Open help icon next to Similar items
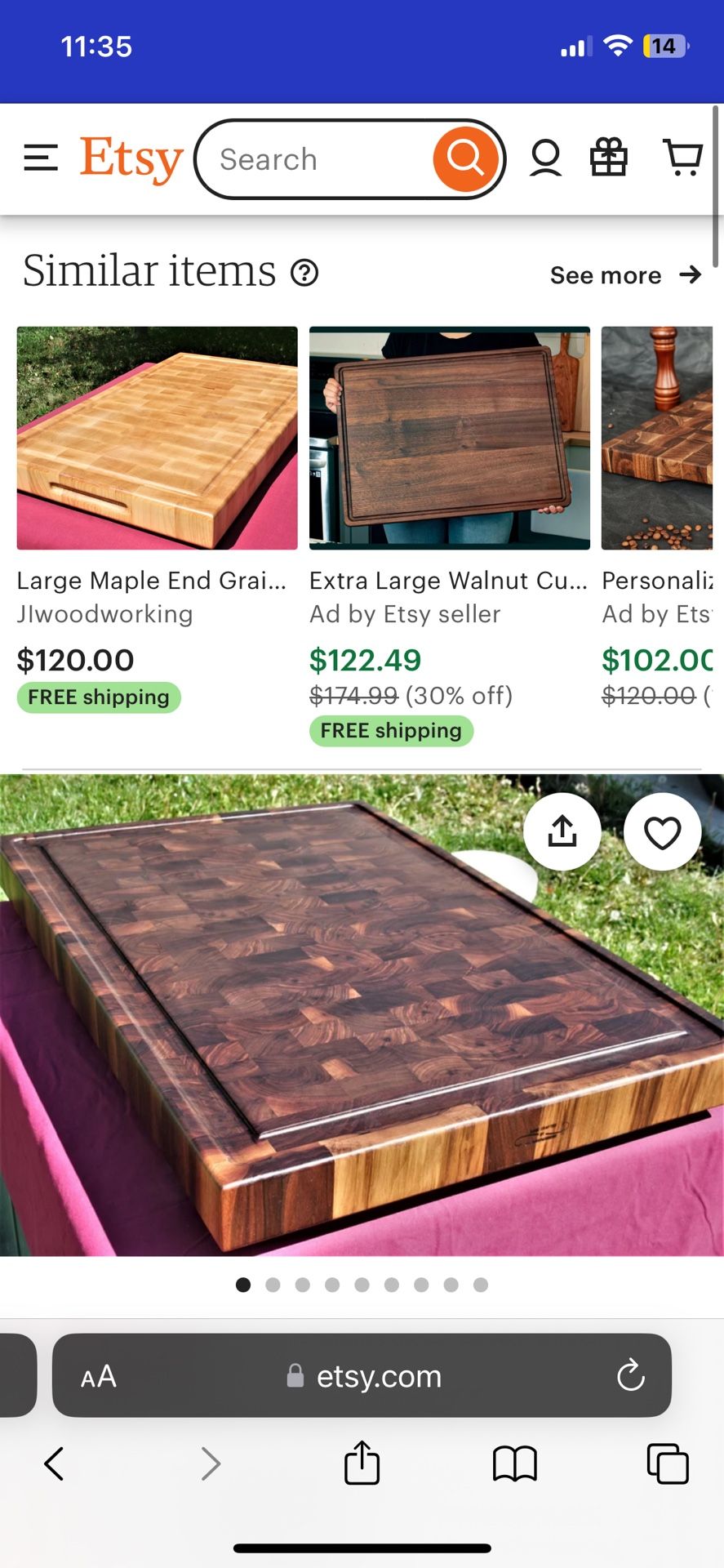Image resolution: width=724 pixels, height=1568 pixels. tap(304, 273)
